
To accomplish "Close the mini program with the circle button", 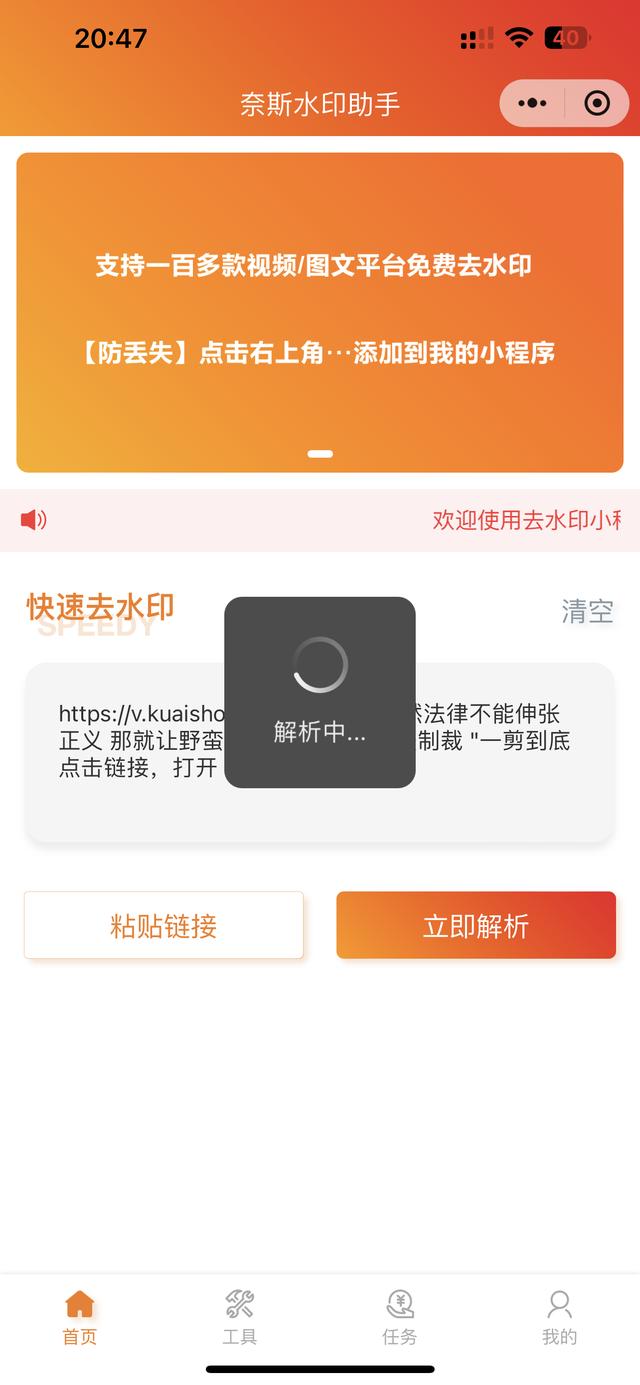I will 597,103.
